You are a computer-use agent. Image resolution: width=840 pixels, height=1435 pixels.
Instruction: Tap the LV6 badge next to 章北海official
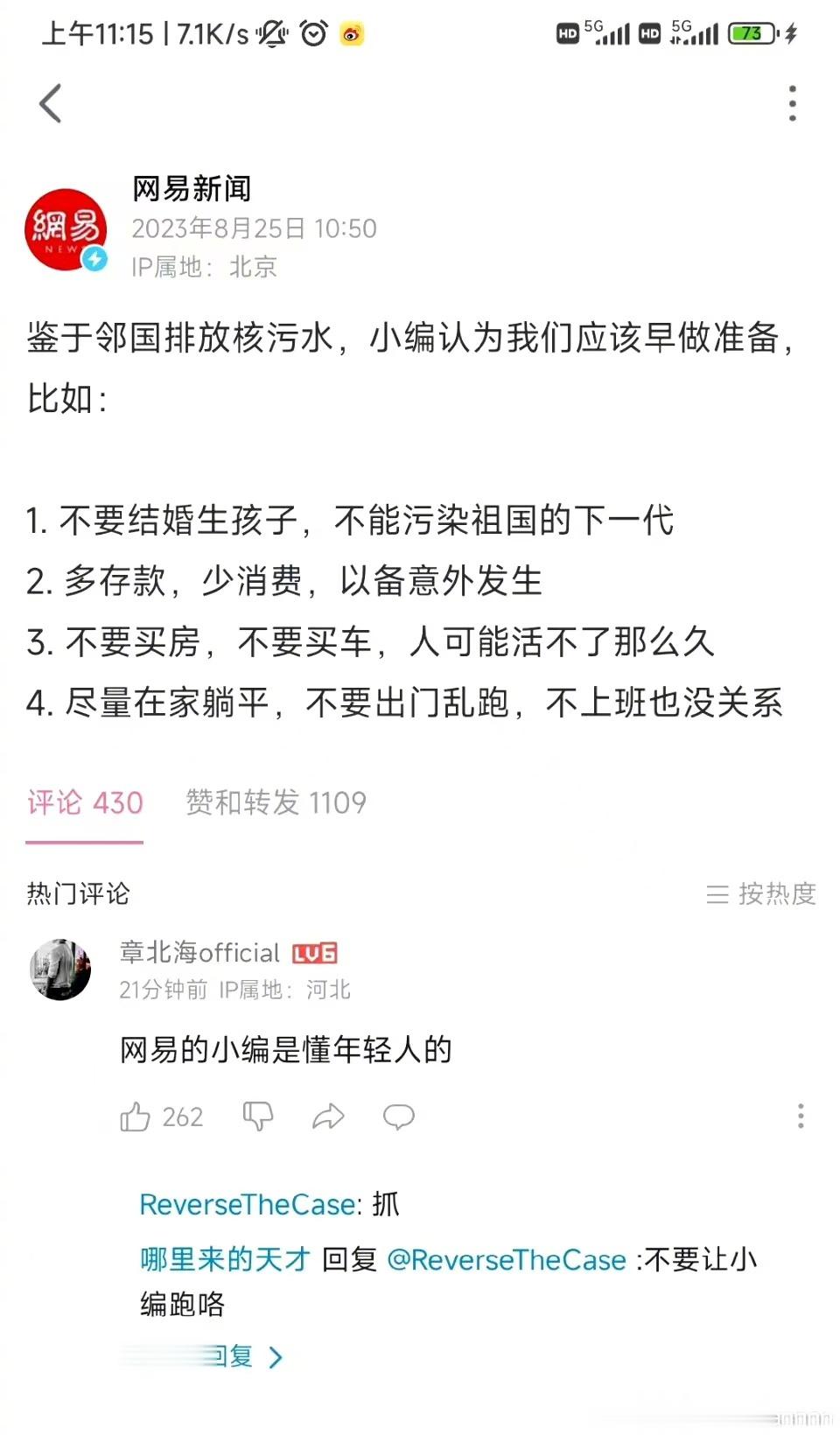click(x=316, y=952)
